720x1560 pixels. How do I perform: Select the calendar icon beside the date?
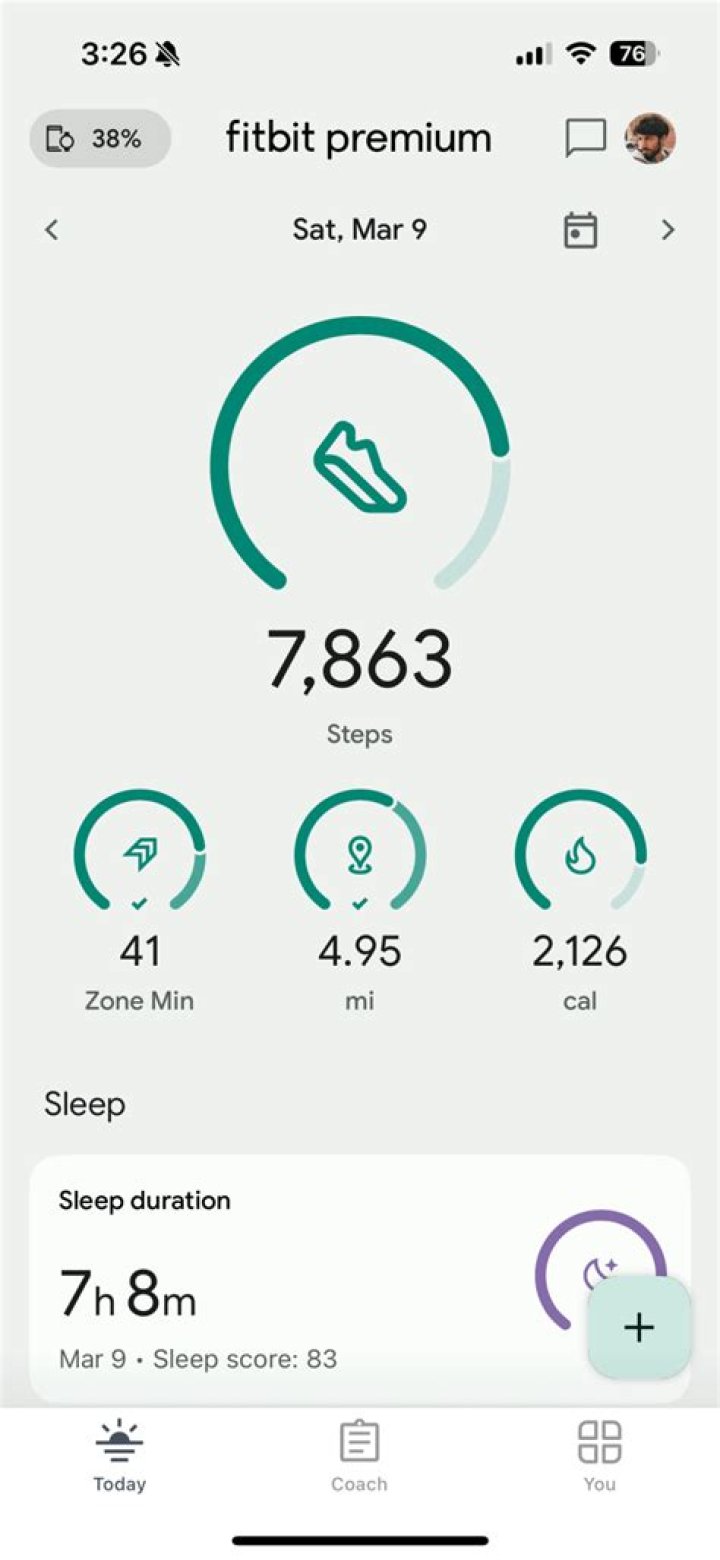click(580, 229)
